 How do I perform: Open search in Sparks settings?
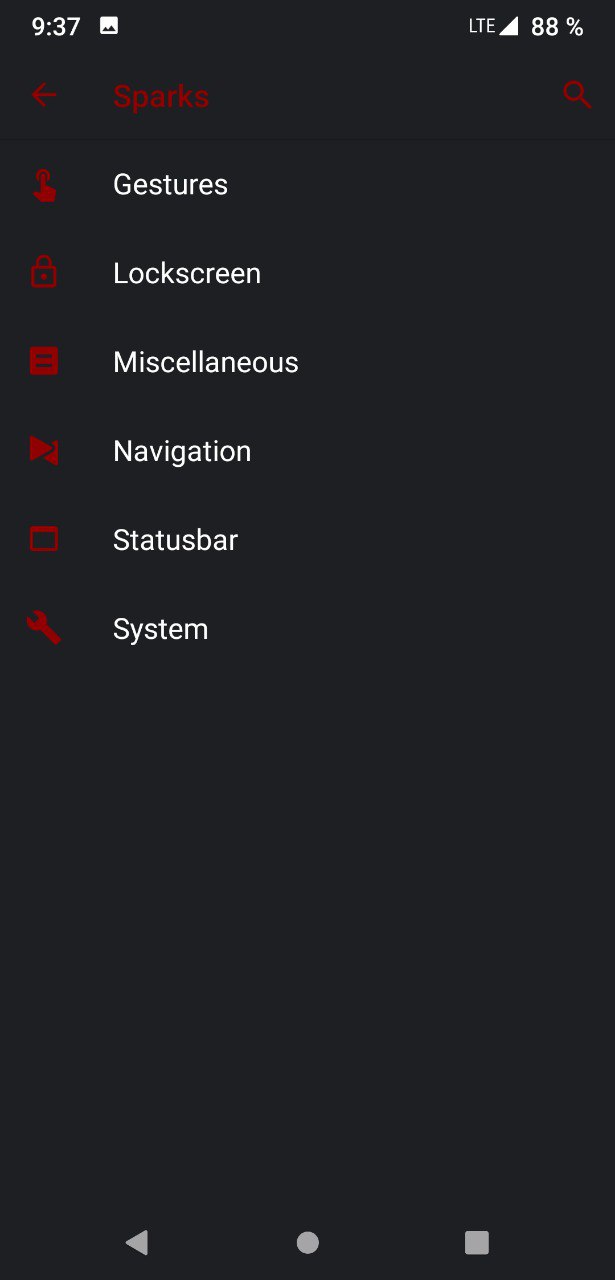tap(577, 95)
